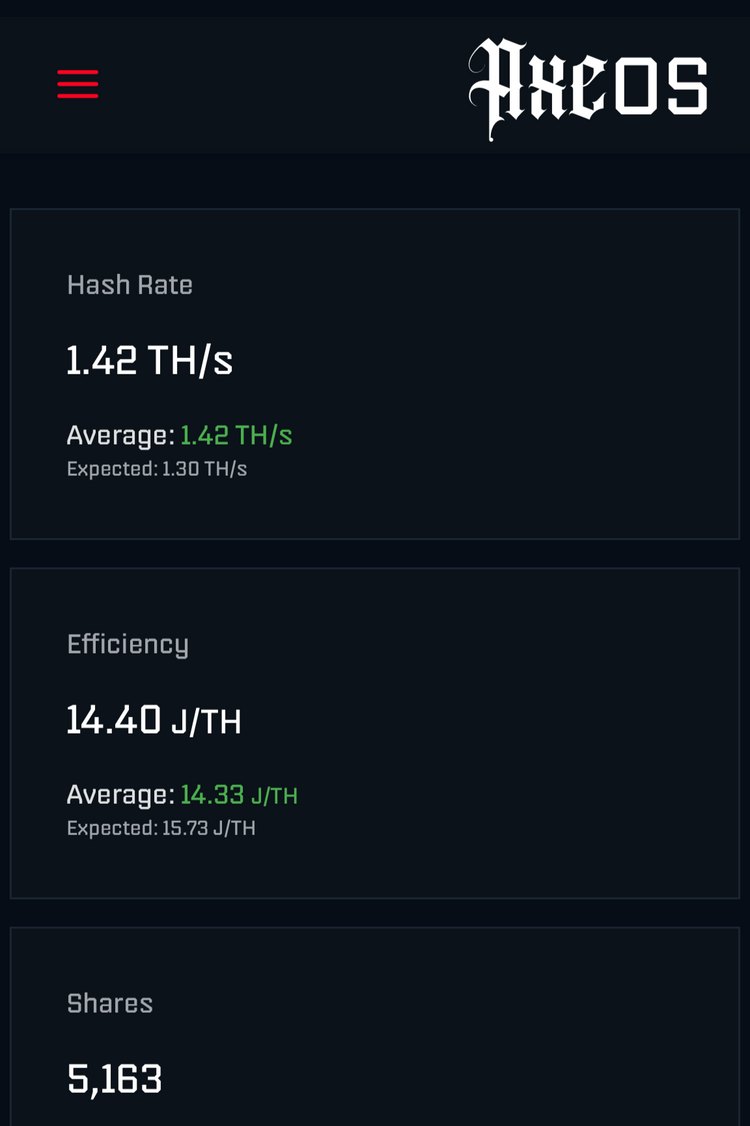Viewport: 750px width, 1126px height.
Task: Click the AxeOS logo
Action: (588, 84)
